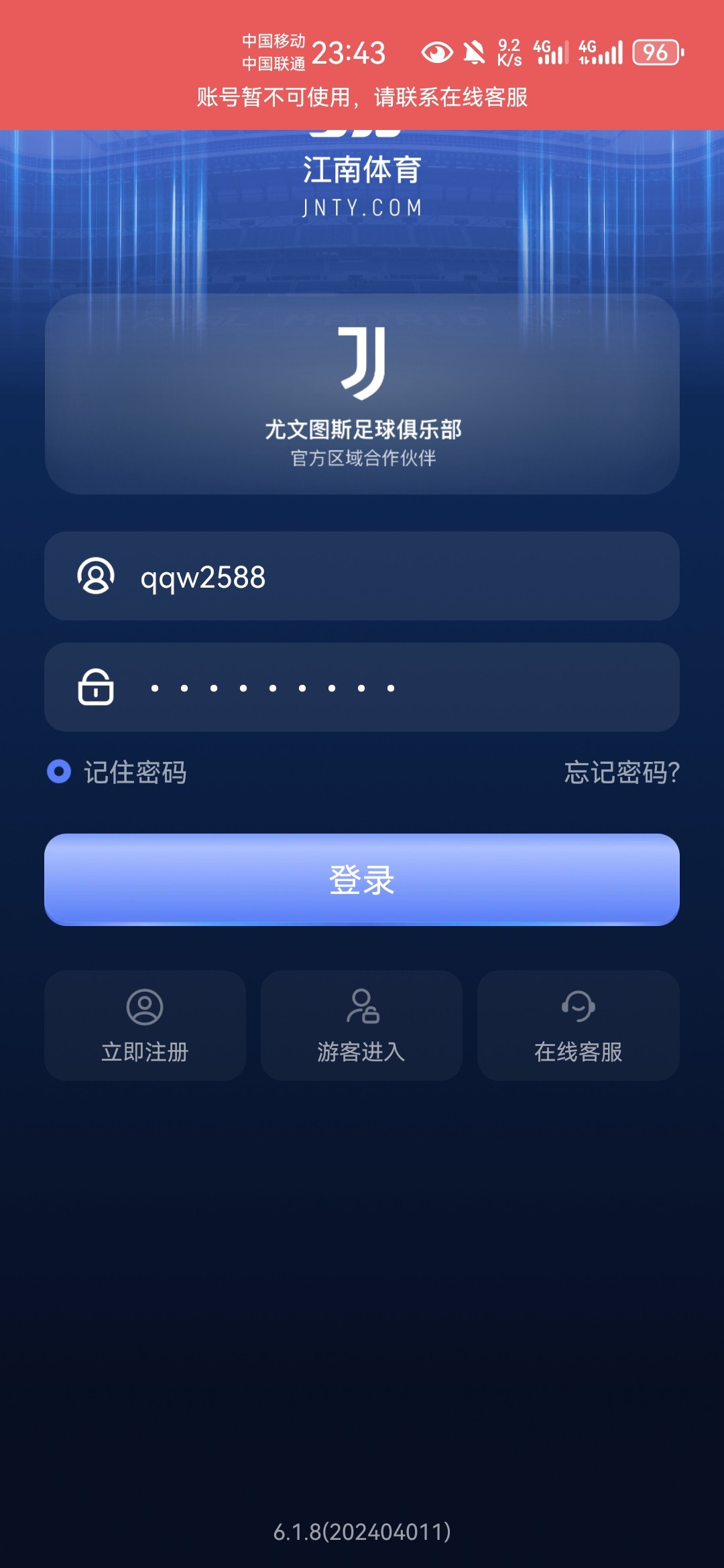The image size is (724, 1568).
Task: Open the 忘记密码? forgot password link
Action: point(621,773)
